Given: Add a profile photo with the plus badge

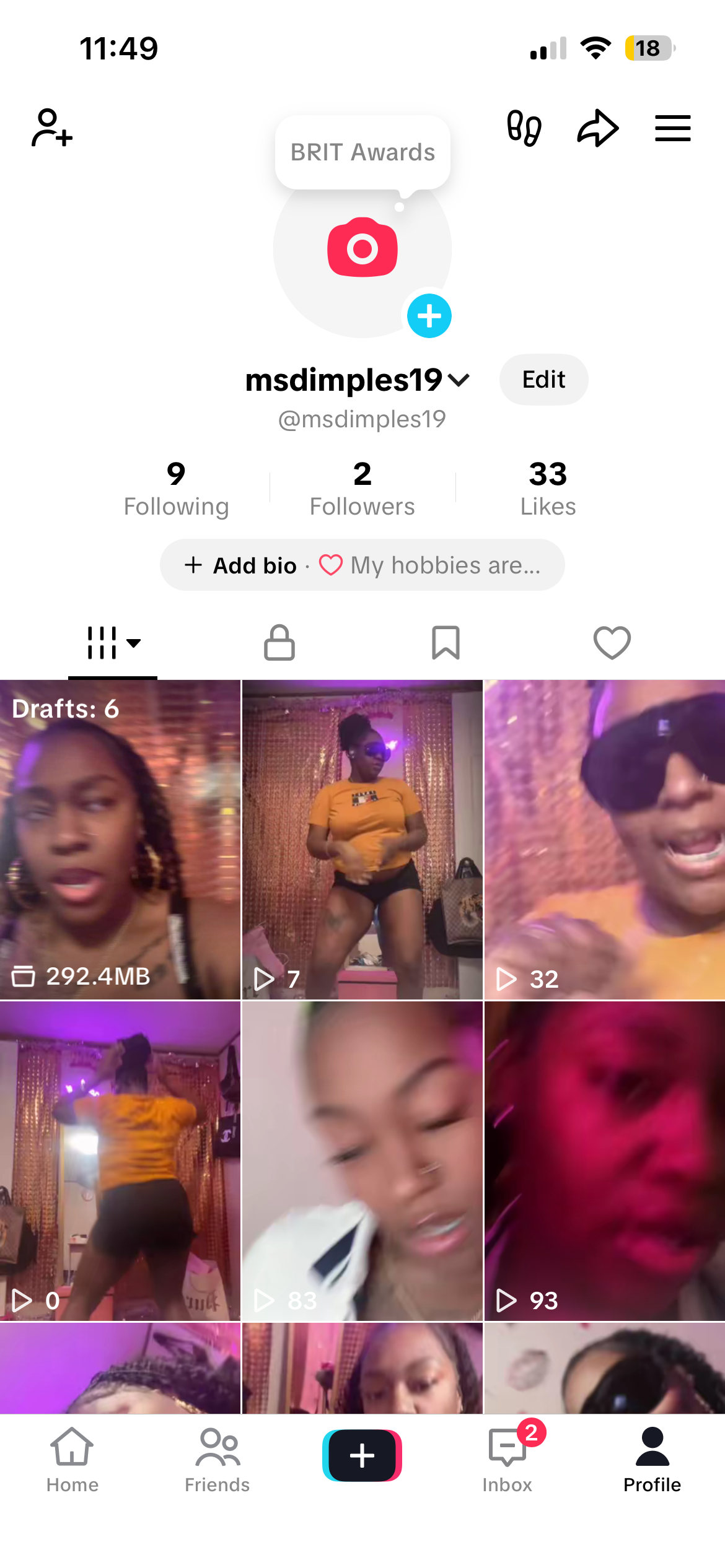Looking at the screenshot, I should coord(429,316).
